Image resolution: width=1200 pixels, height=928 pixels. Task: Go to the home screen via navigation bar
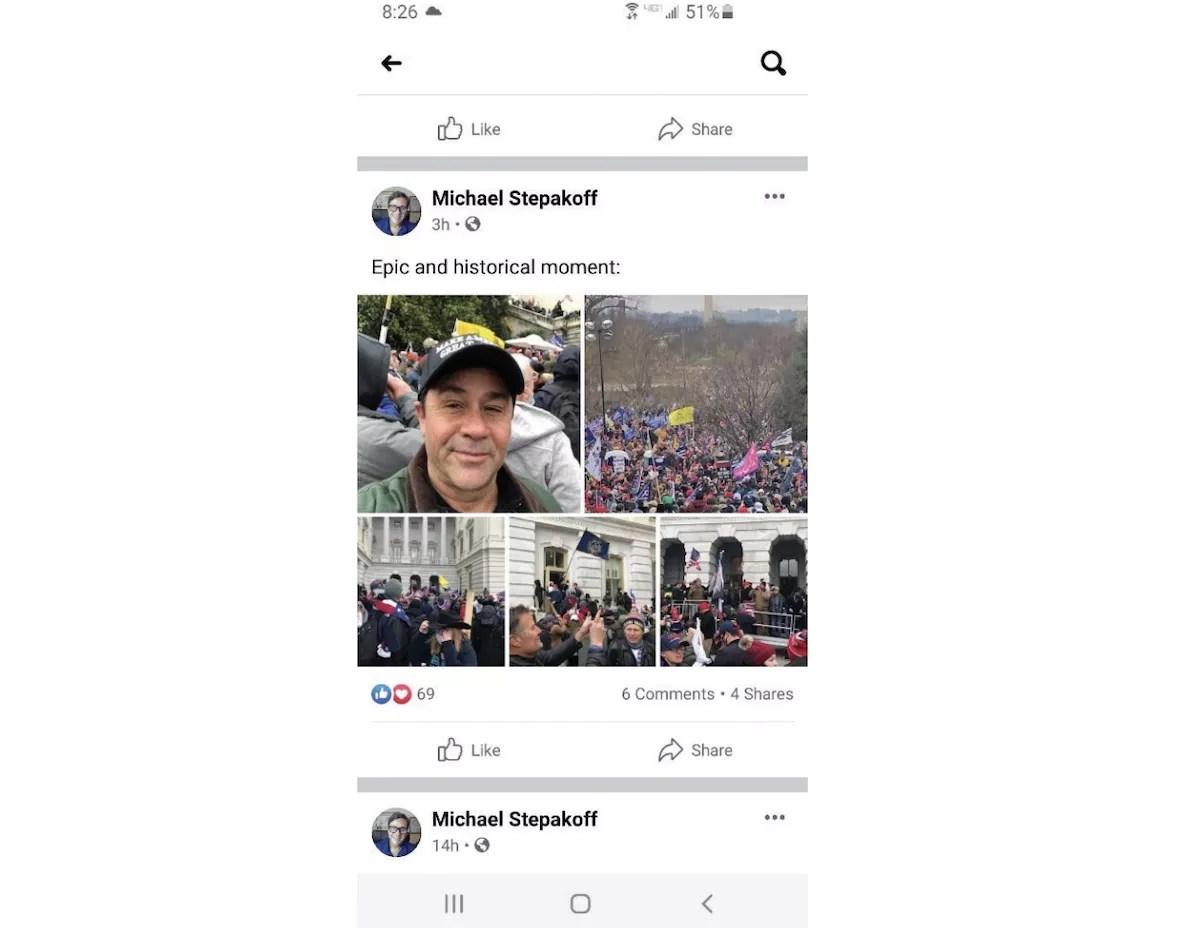tap(580, 904)
